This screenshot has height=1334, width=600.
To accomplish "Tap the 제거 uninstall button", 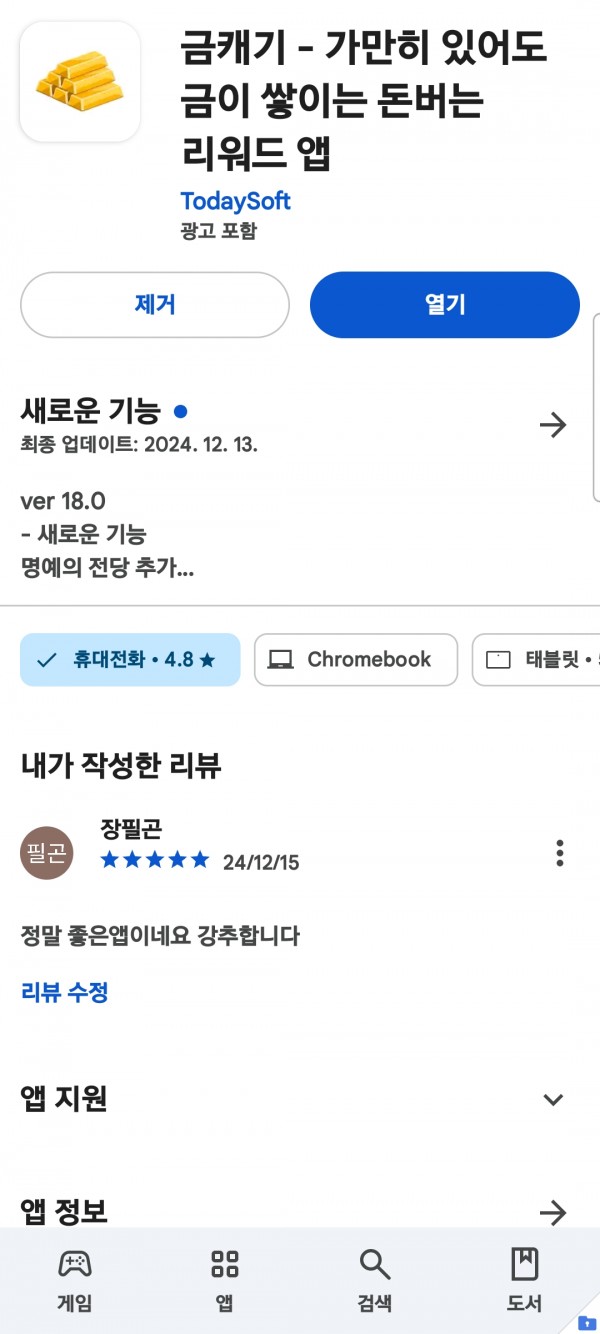I will point(155,305).
